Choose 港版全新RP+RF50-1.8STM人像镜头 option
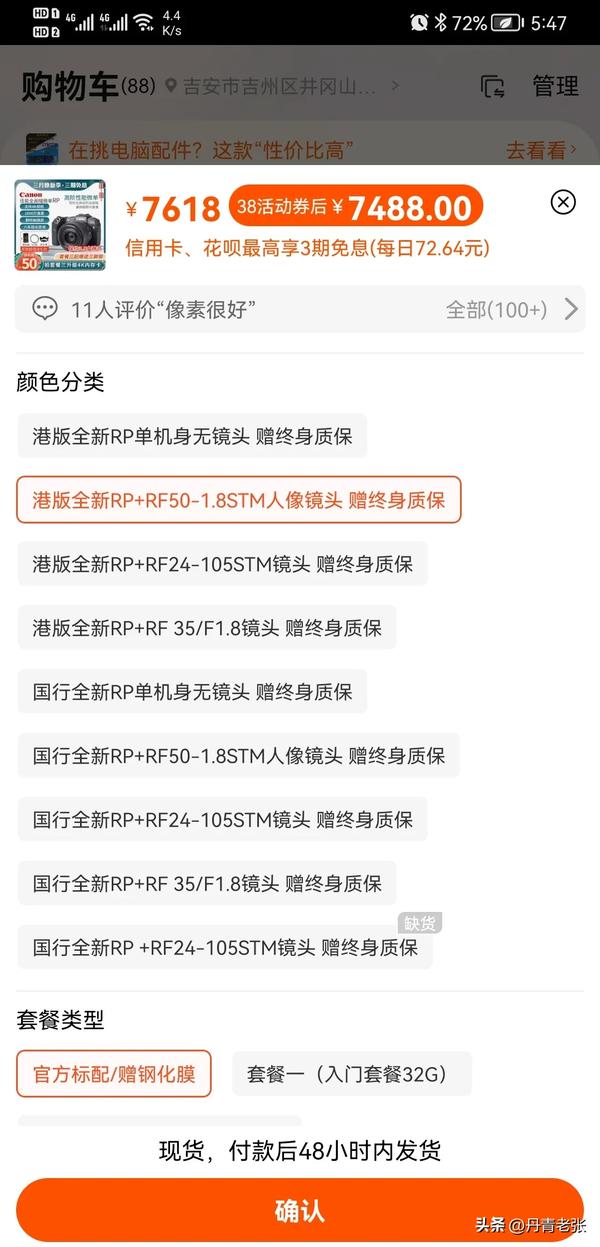 [x=239, y=500]
